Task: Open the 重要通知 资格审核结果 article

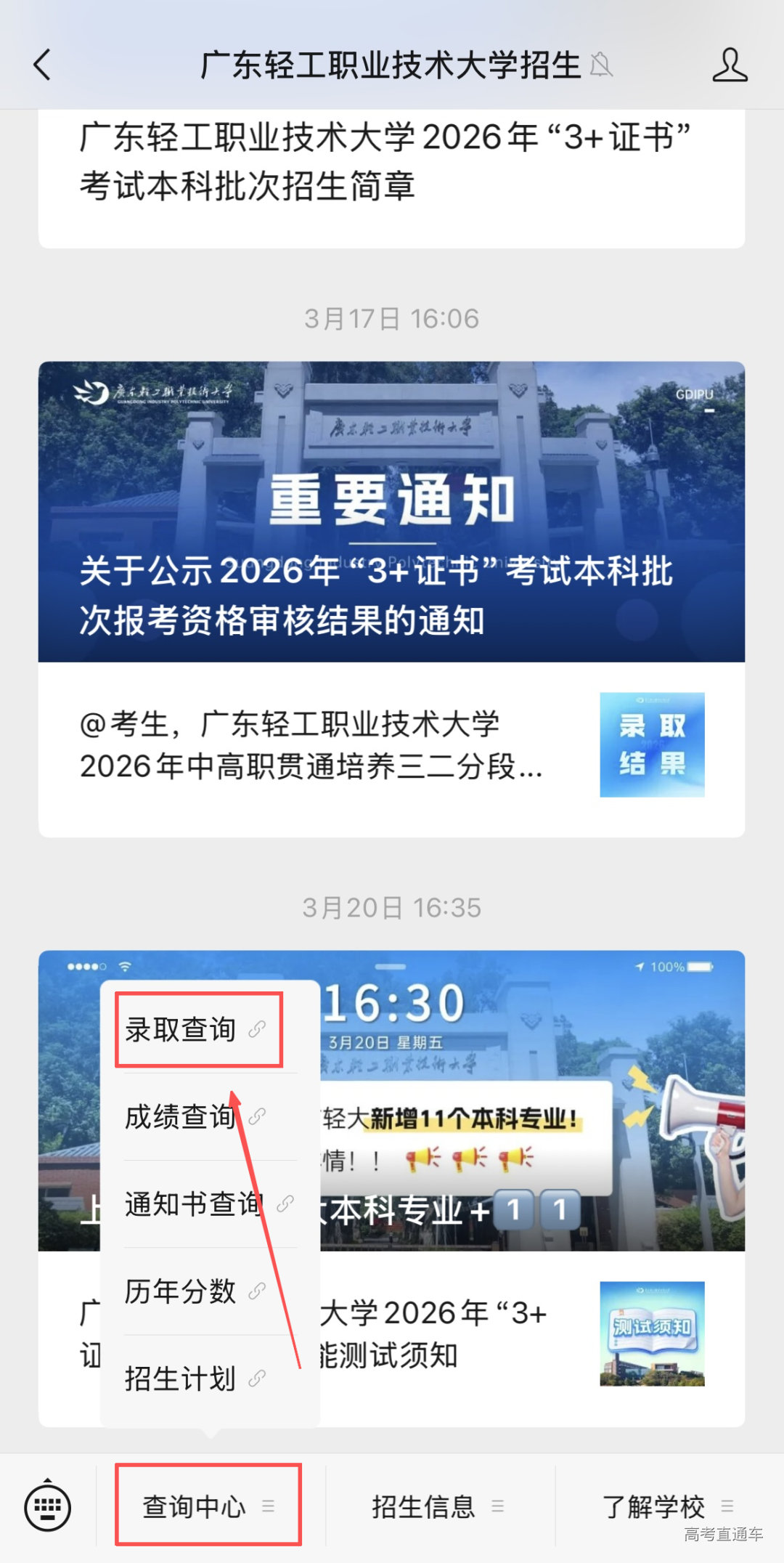Action: coord(391,512)
